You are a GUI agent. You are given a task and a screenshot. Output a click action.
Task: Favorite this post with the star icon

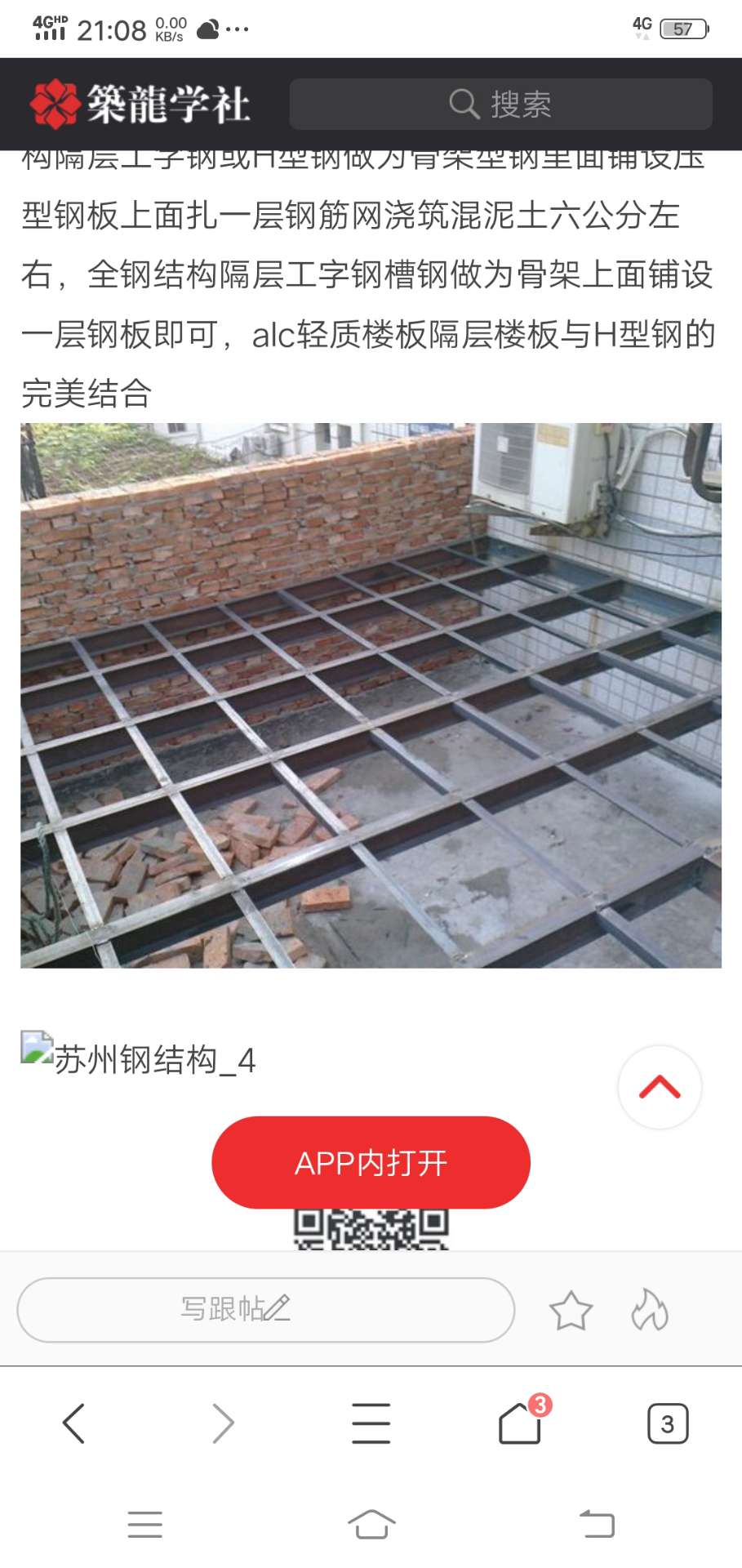tap(571, 1310)
